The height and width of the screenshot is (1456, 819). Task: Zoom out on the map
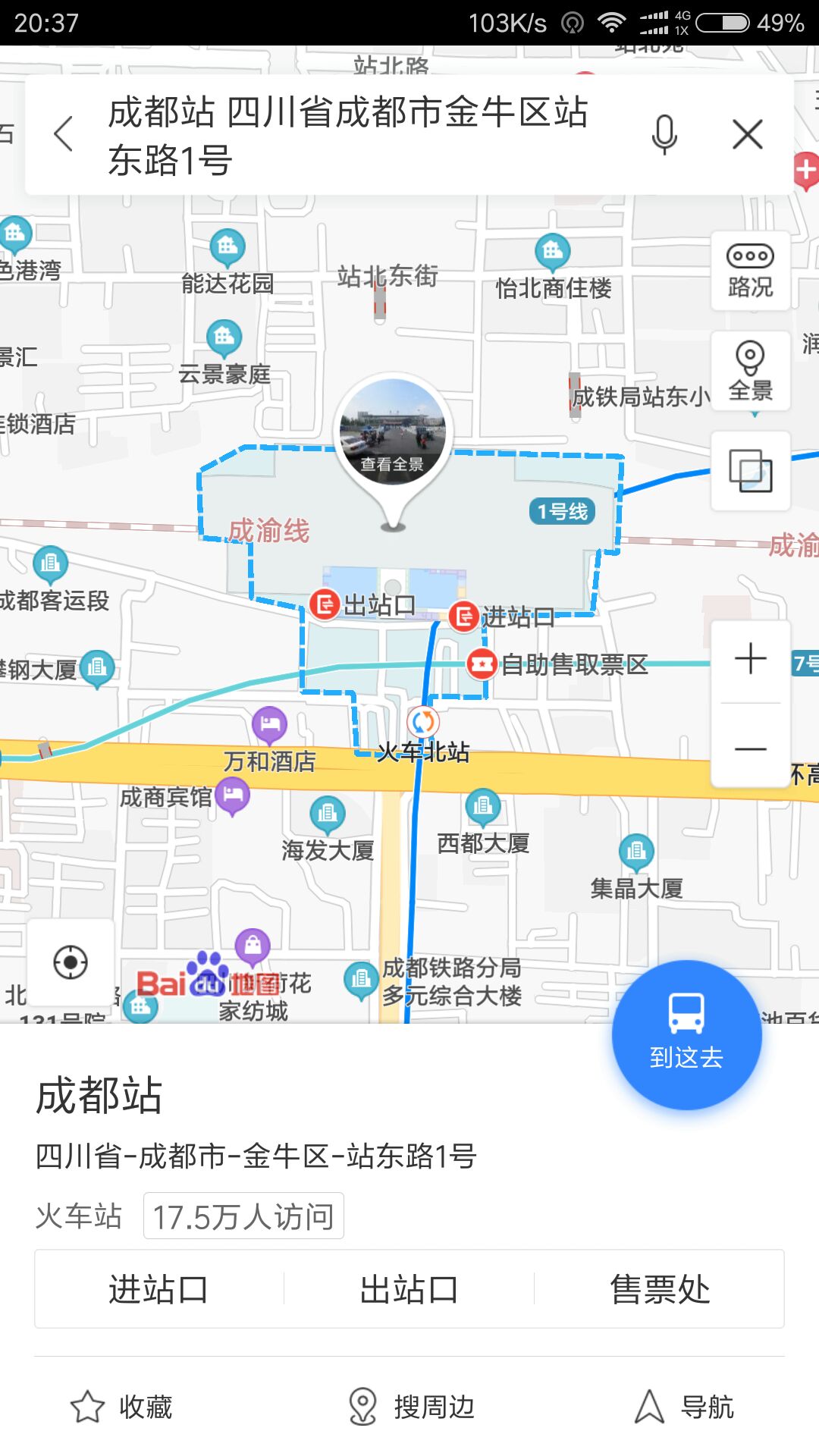[x=750, y=749]
